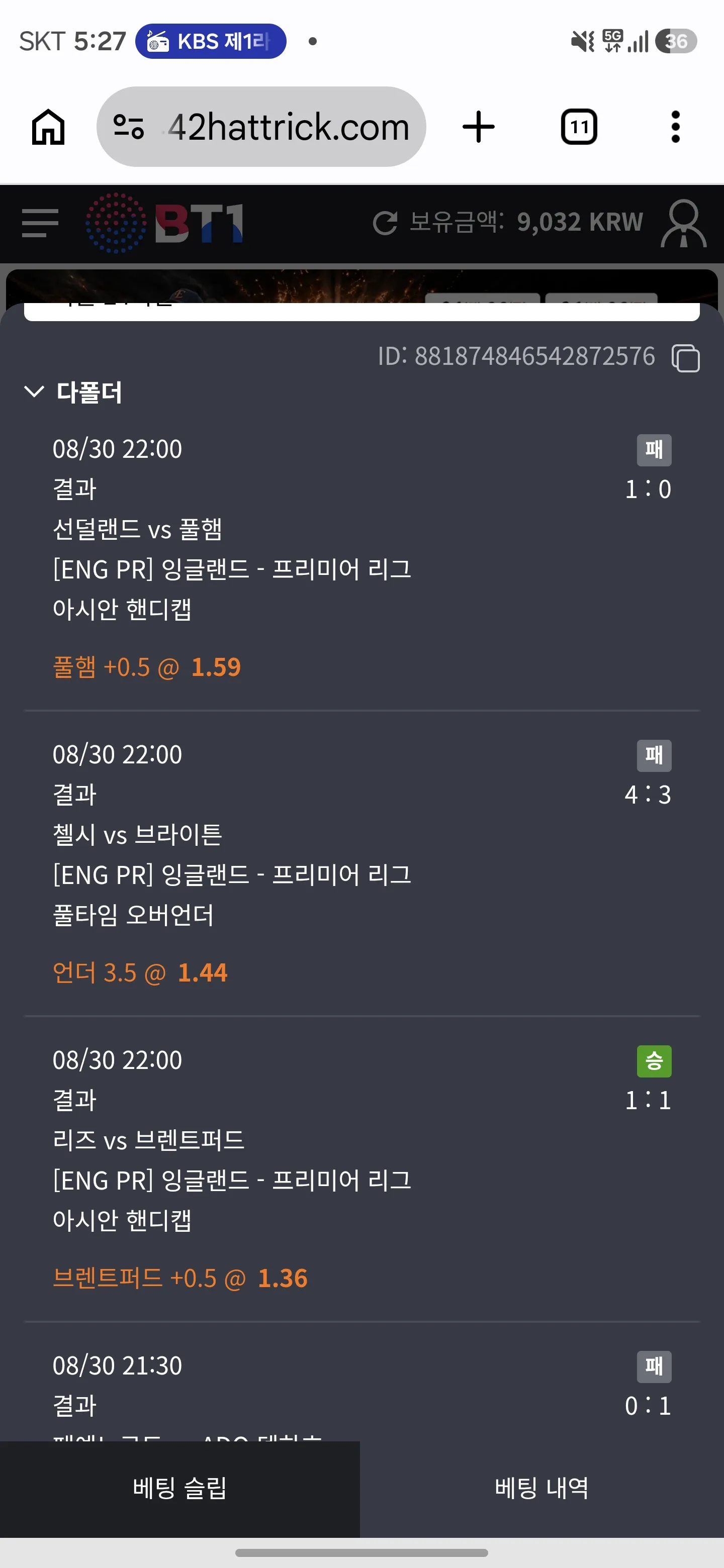Go to the browser home page
Image resolution: width=724 pixels, height=1568 pixels.
(x=48, y=127)
